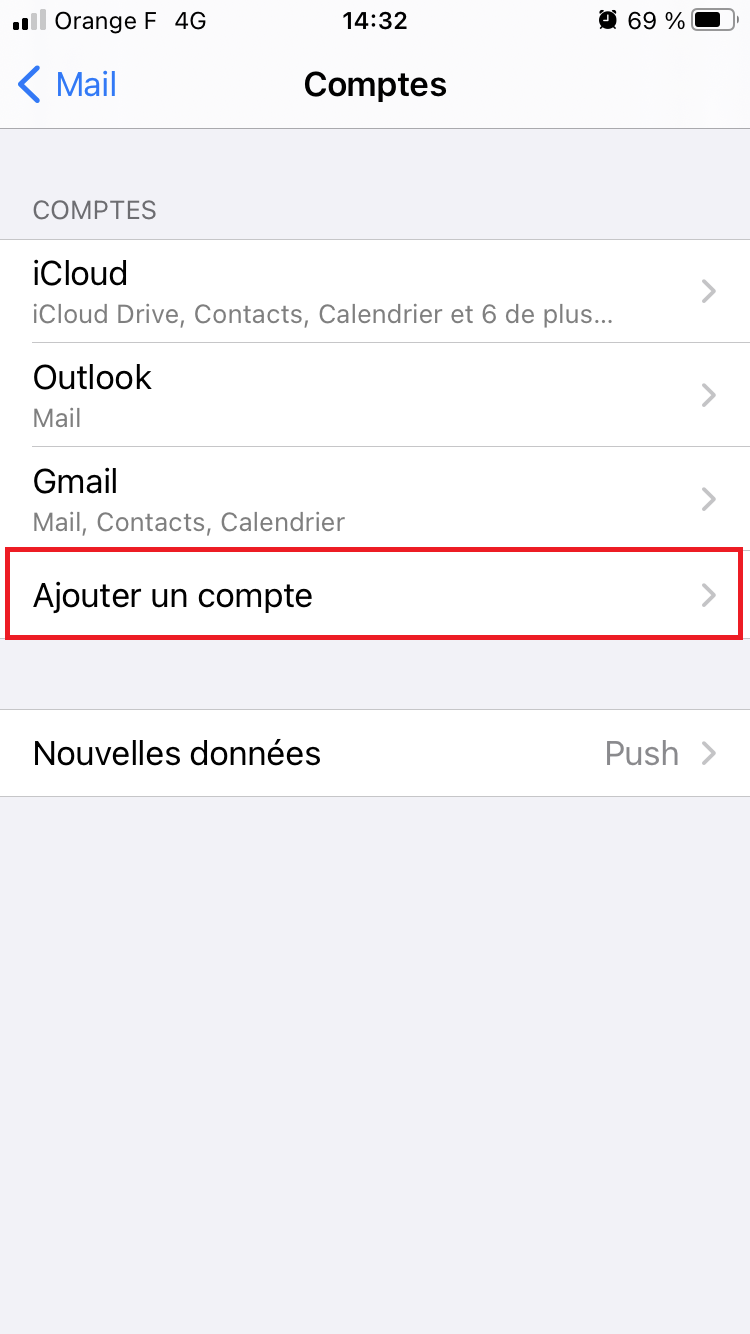Select Ajouter un compte

coord(375,595)
